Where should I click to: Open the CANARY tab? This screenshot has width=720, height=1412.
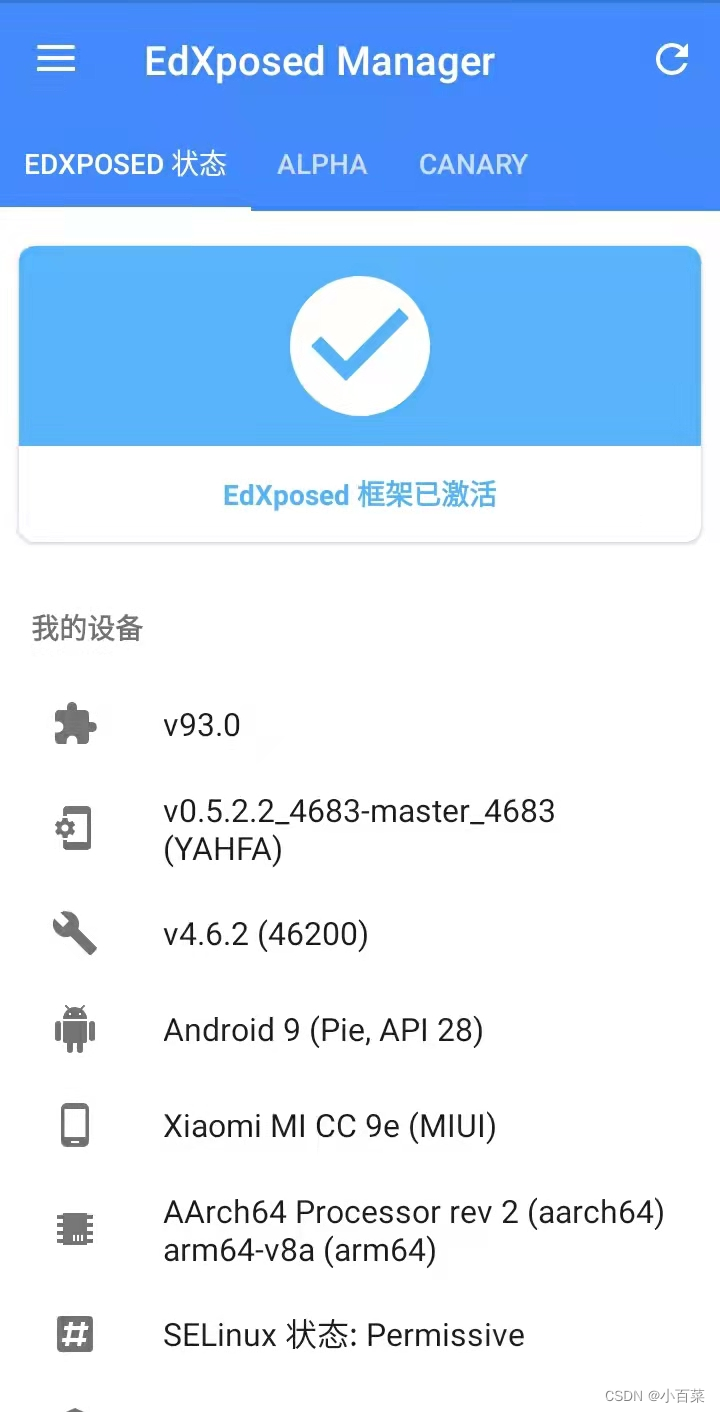click(x=473, y=164)
